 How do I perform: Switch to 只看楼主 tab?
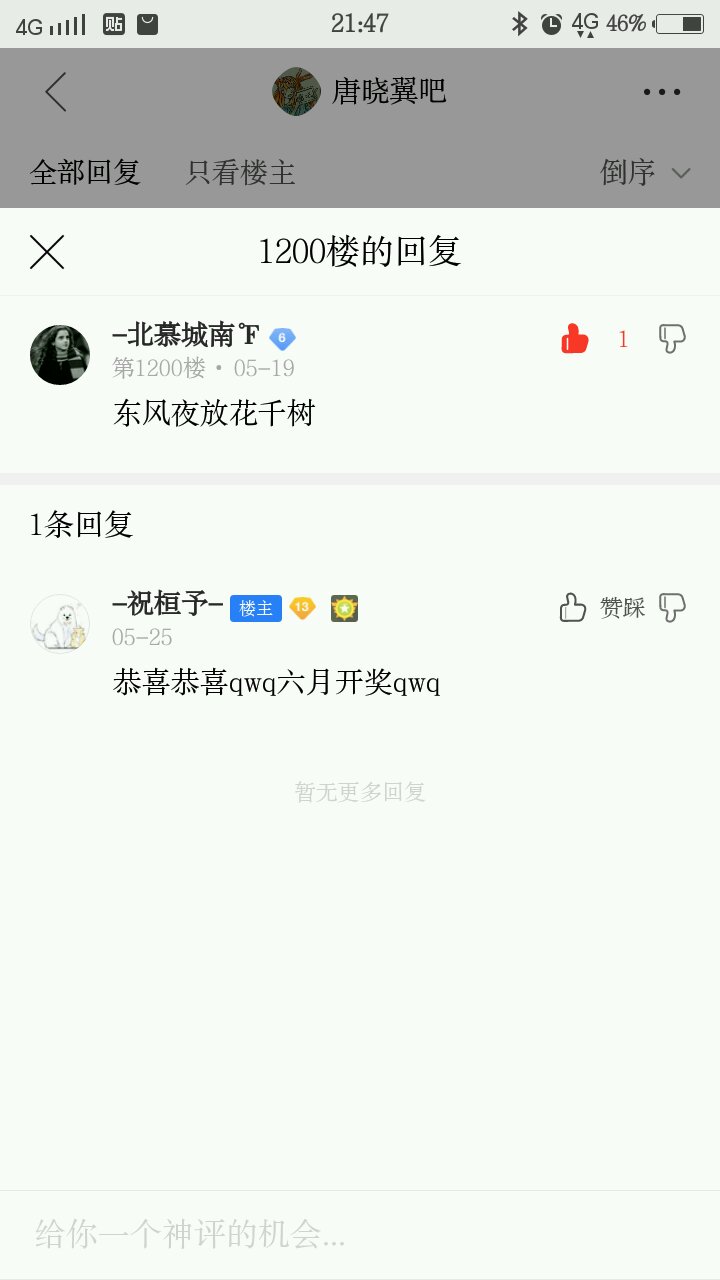coord(240,173)
